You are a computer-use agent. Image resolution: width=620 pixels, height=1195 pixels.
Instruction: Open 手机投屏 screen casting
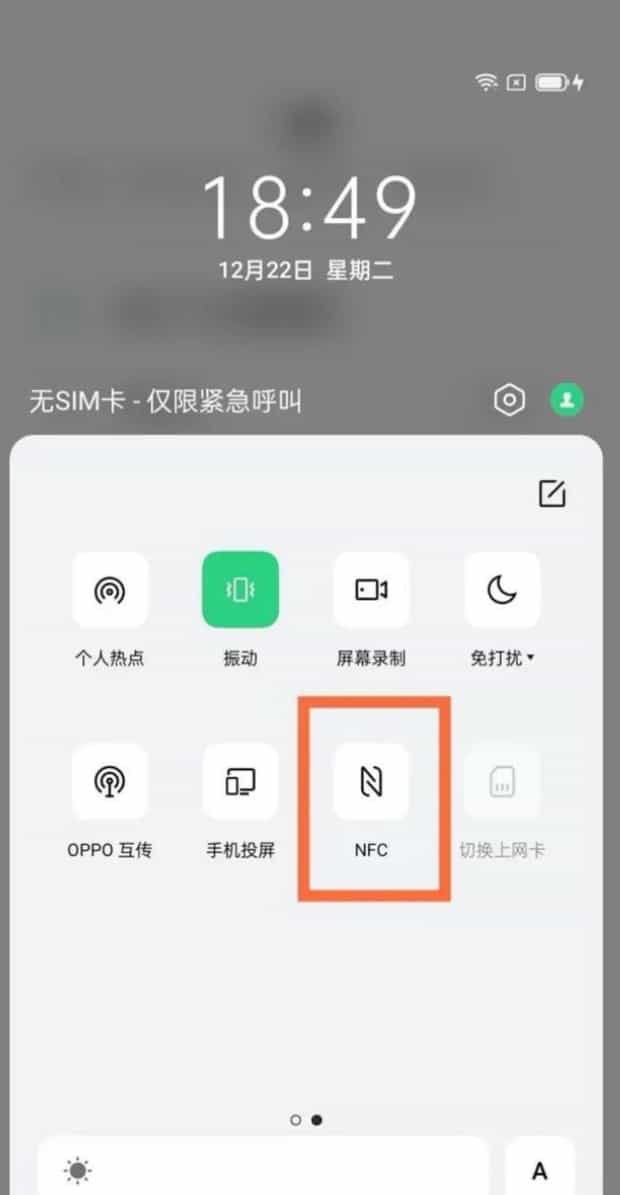coord(240,781)
